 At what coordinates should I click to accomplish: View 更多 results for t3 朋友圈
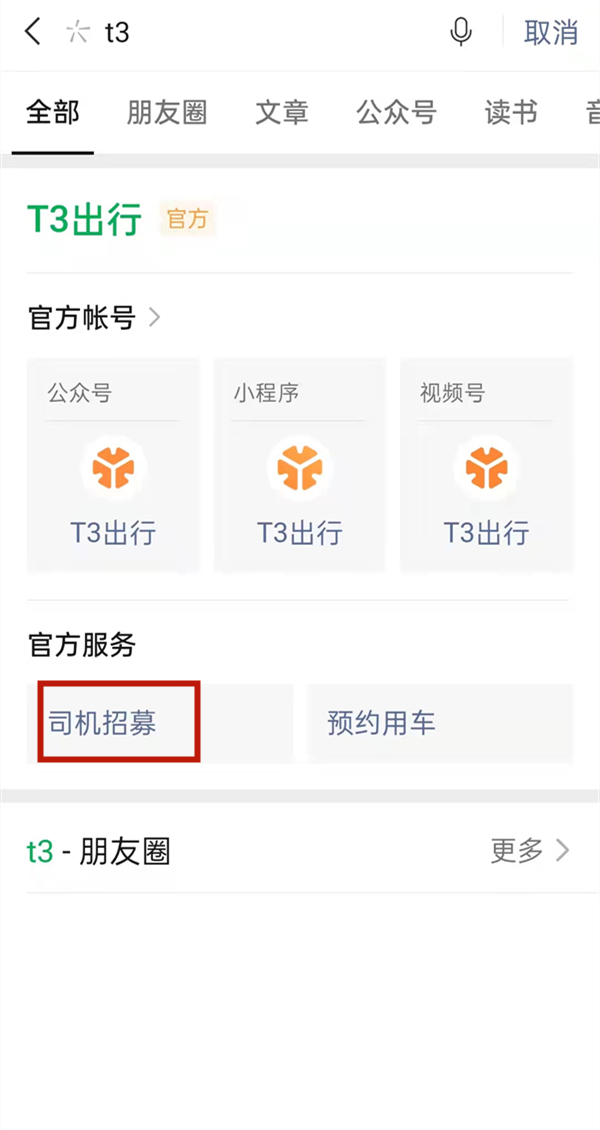[x=530, y=851]
